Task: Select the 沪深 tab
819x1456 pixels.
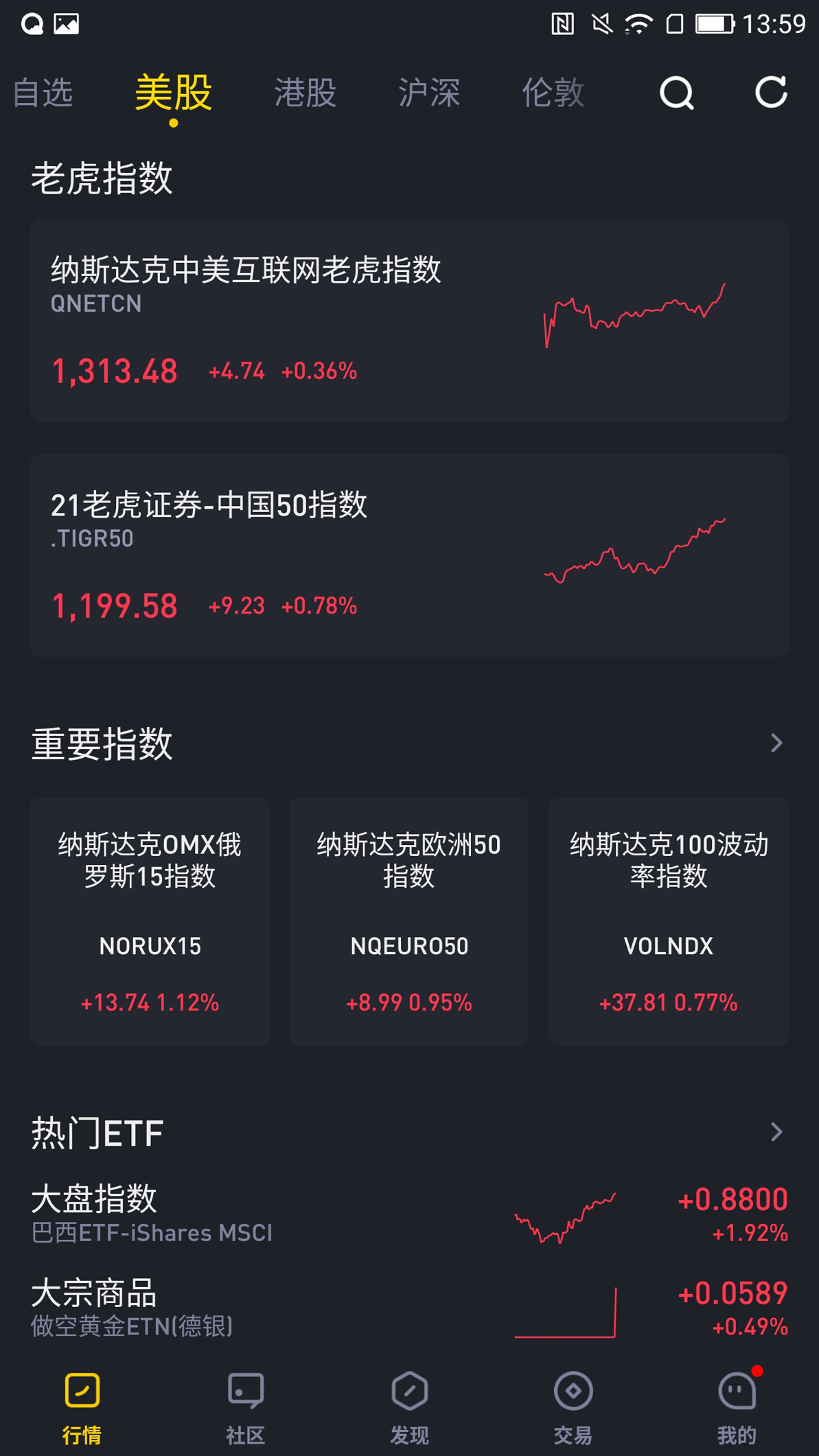Action: [429, 93]
